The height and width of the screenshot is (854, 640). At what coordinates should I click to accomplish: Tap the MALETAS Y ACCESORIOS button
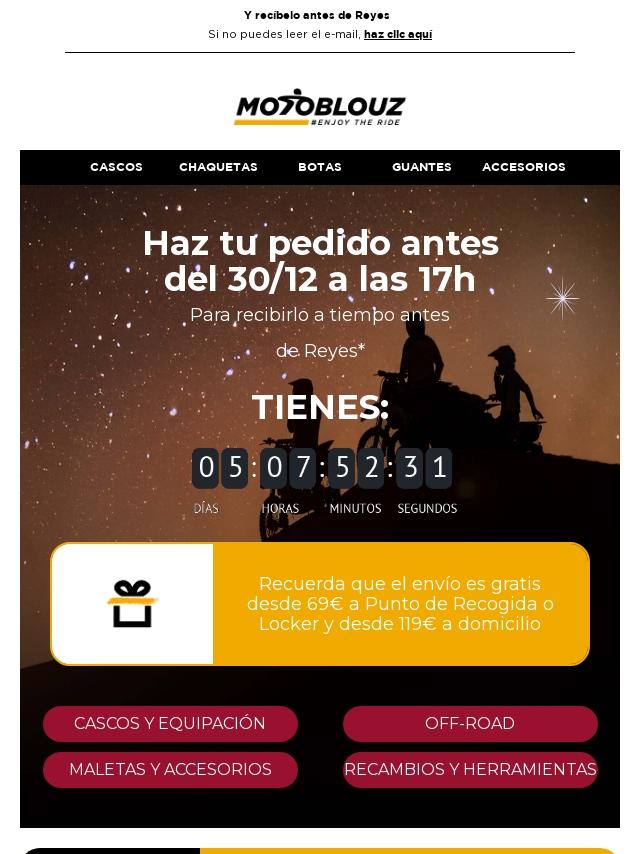point(170,770)
